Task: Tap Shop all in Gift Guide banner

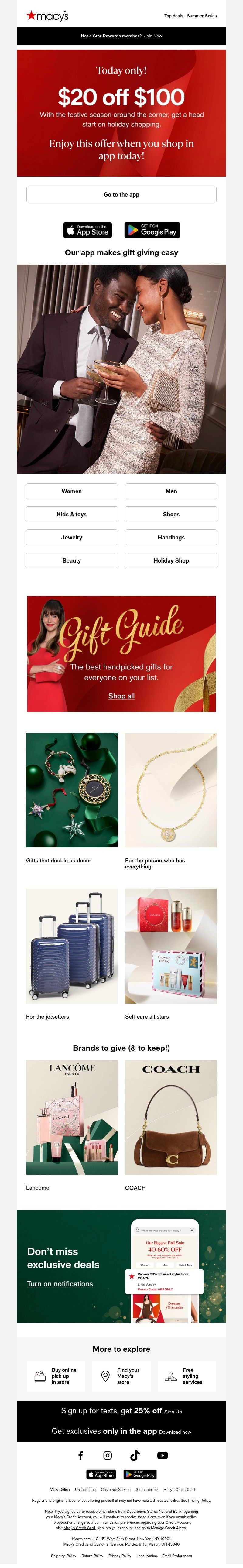Action: coord(121,696)
